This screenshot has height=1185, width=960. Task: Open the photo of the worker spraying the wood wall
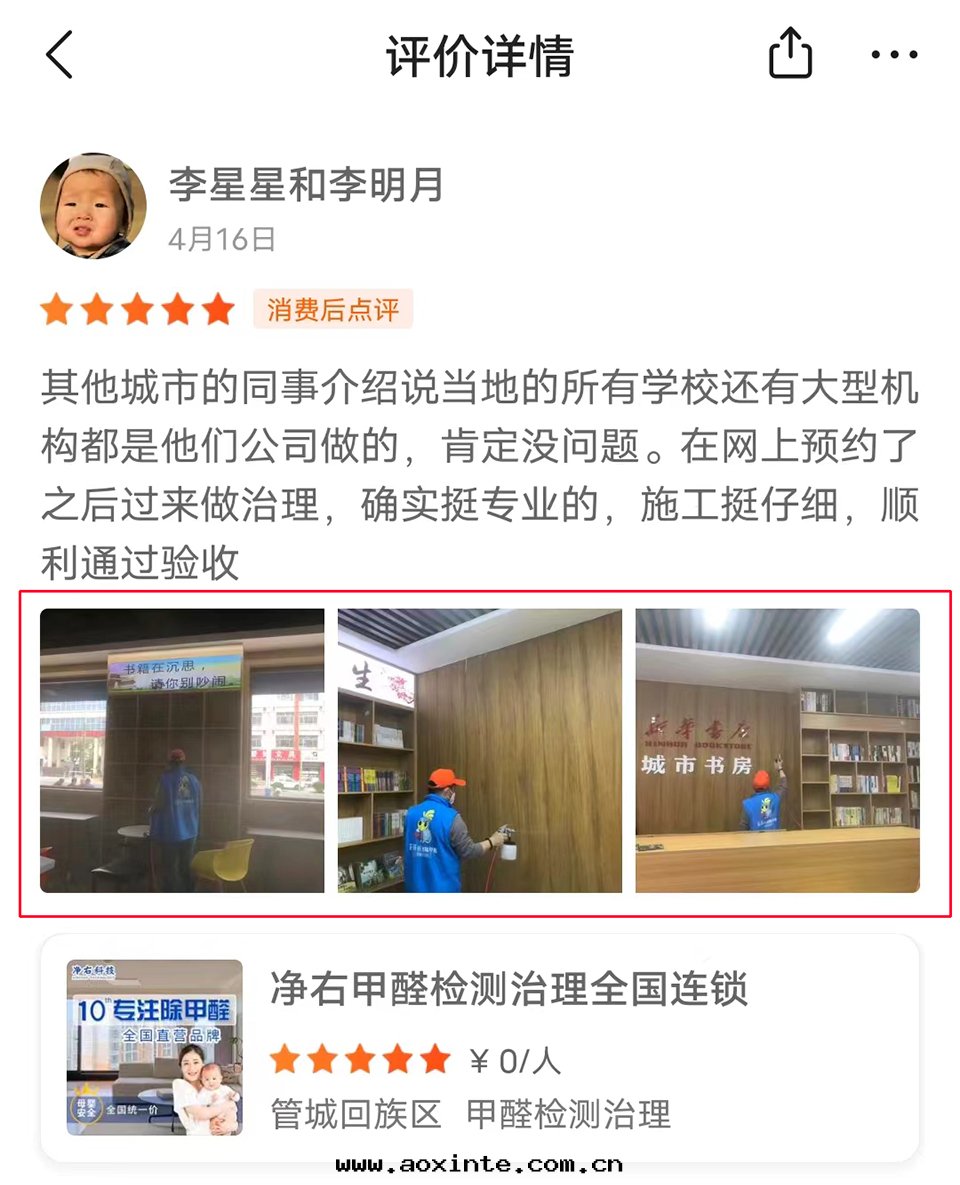click(480, 750)
